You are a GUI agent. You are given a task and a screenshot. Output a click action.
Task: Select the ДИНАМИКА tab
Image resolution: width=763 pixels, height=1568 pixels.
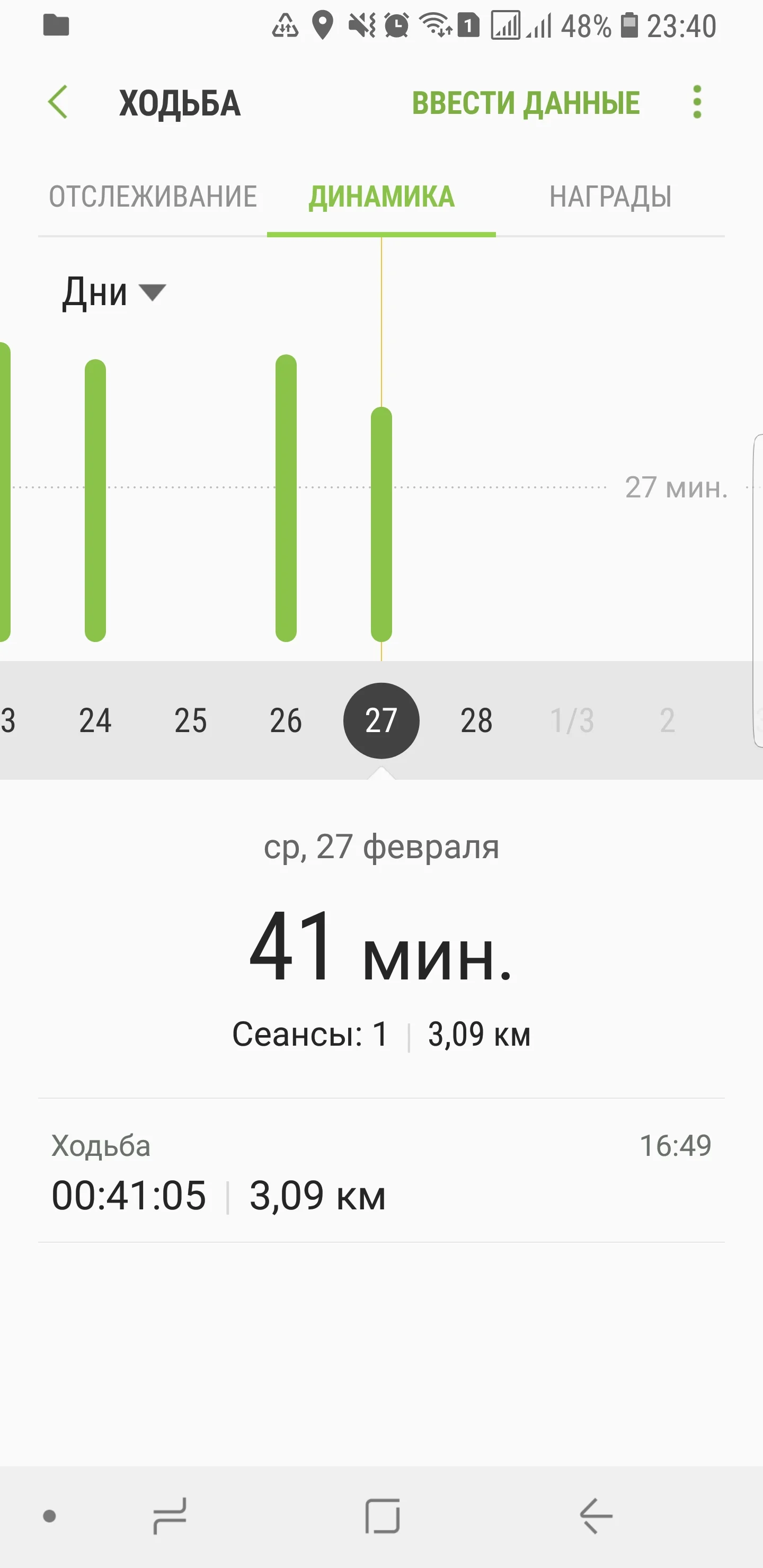tap(381, 197)
